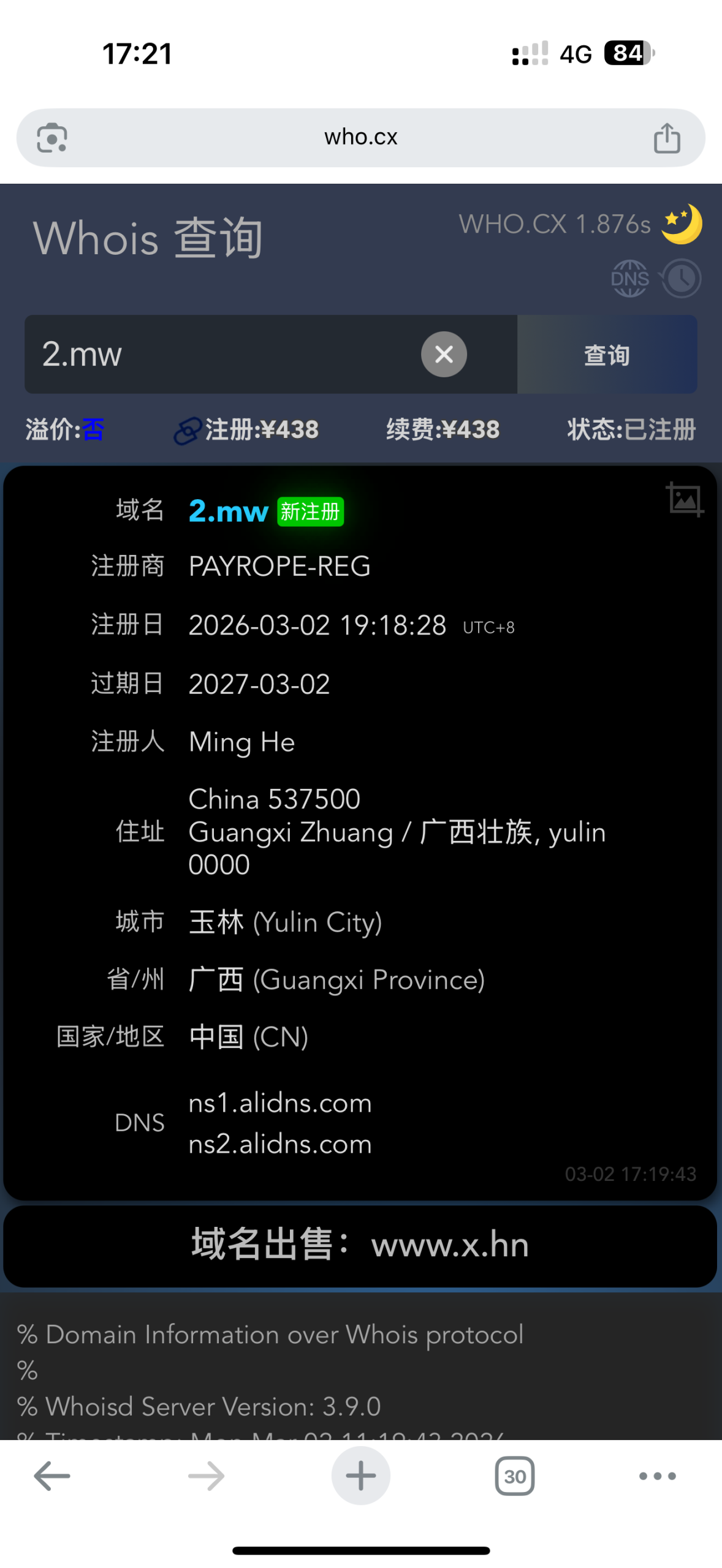The width and height of the screenshot is (722, 1568).
Task: Tap the 查询 query button
Action: point(606,355)
